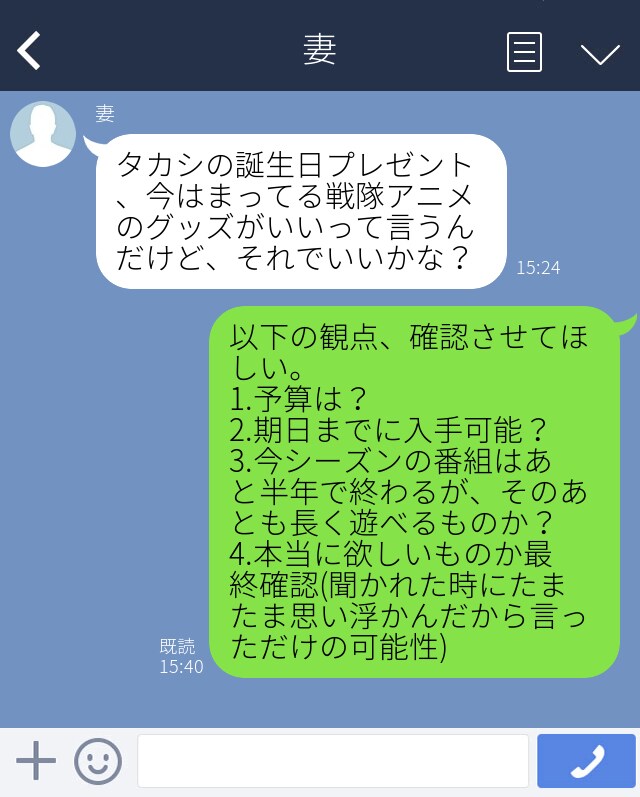This screenshot has height=797, width=640.
Task: Focus the message input field
Action: coord(332,761)
